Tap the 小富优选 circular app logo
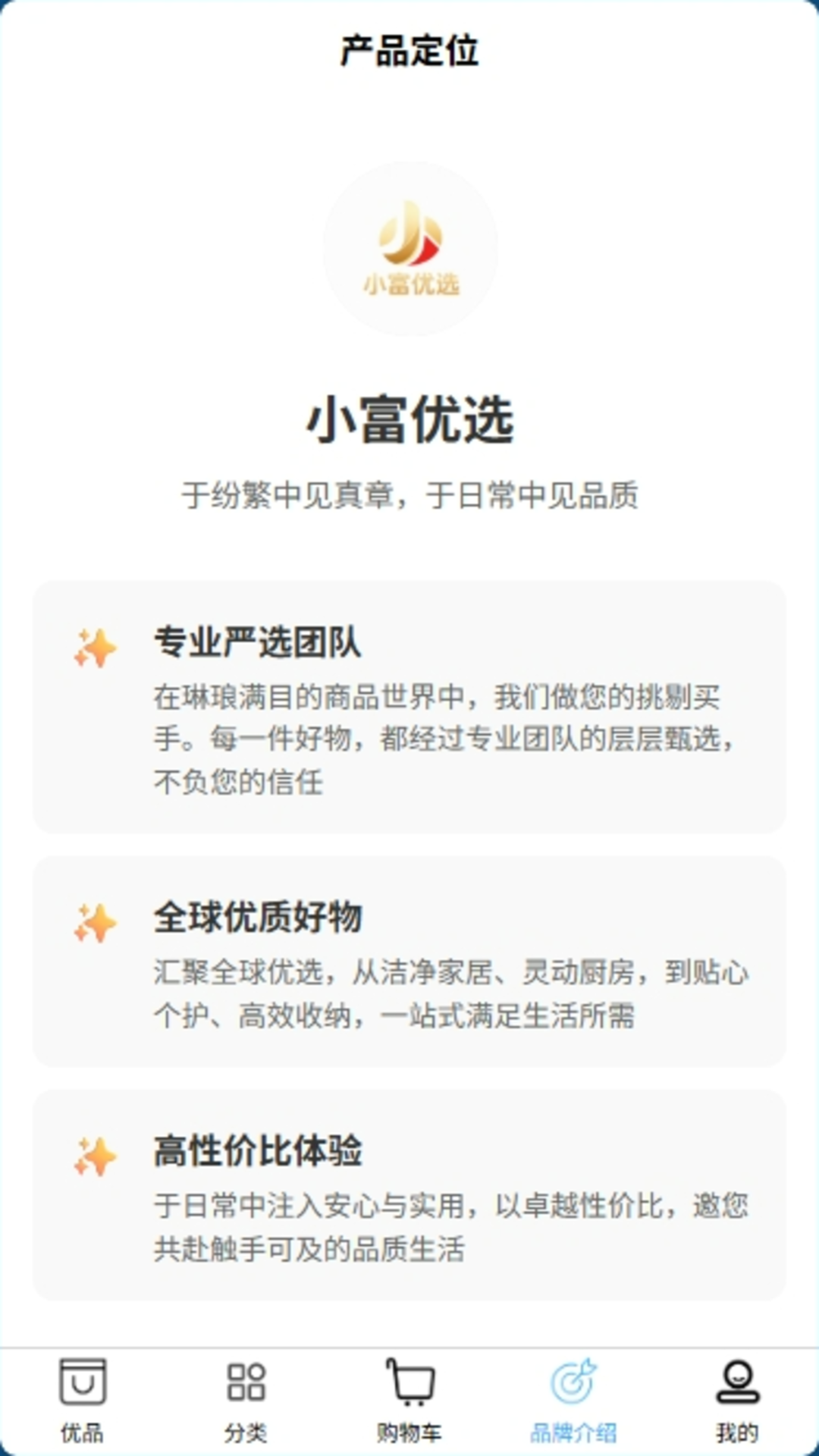The image size is (819, 1456). click(409, 252)
